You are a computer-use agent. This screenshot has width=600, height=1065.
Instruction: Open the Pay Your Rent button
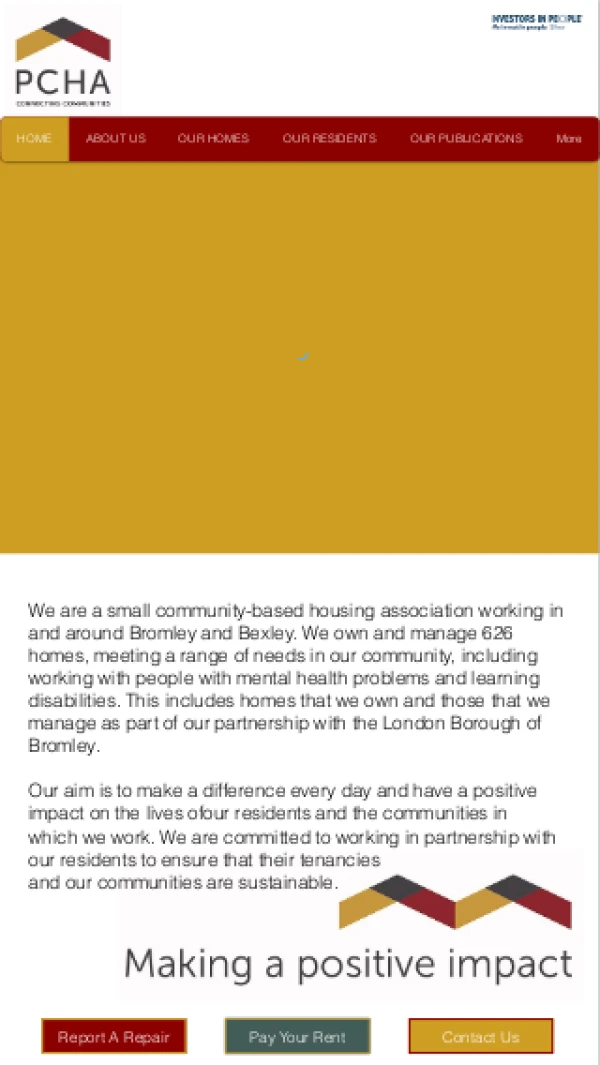(298, 1036)
